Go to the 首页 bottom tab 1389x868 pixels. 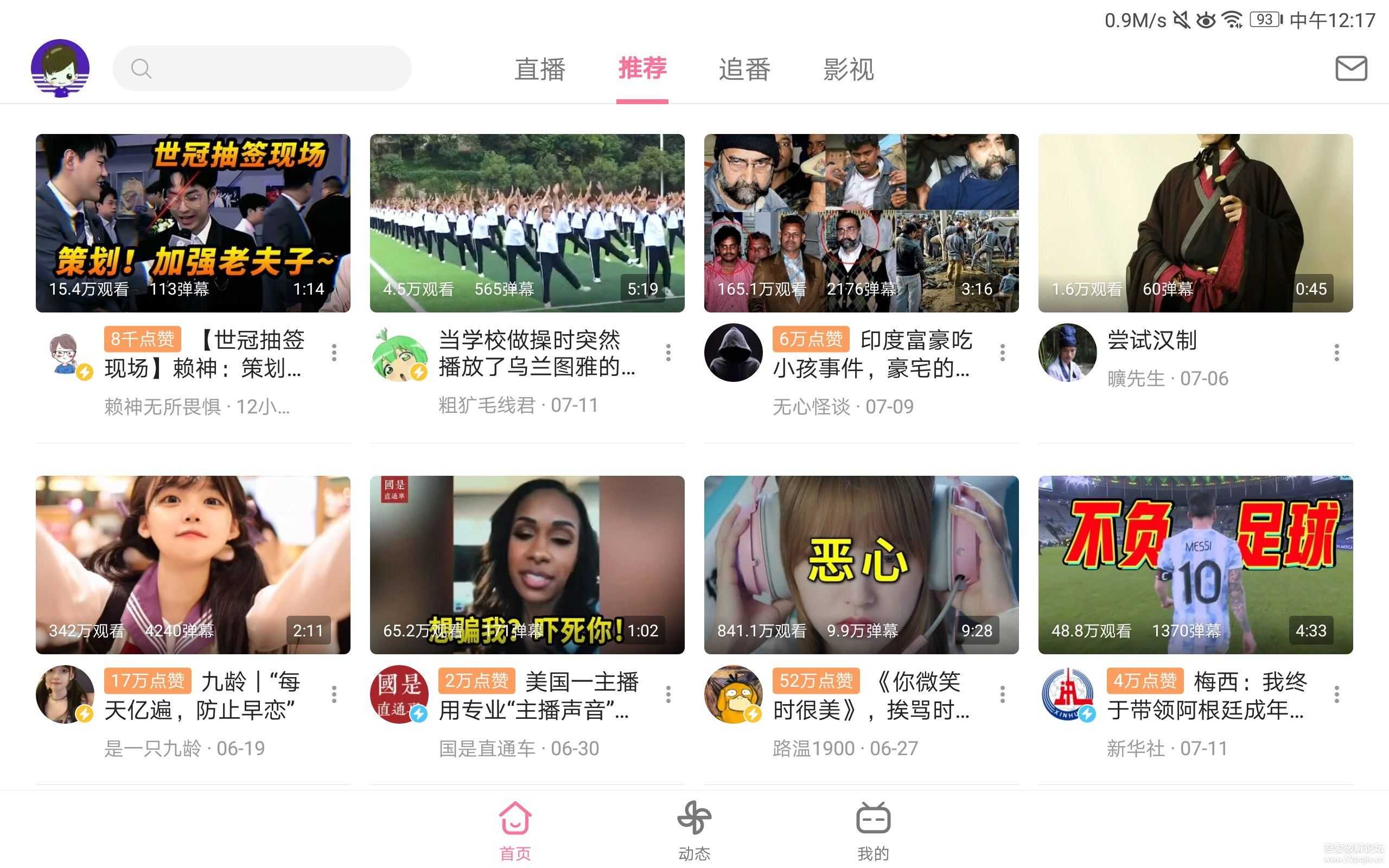pyautogui.click(x=515, y=830)
